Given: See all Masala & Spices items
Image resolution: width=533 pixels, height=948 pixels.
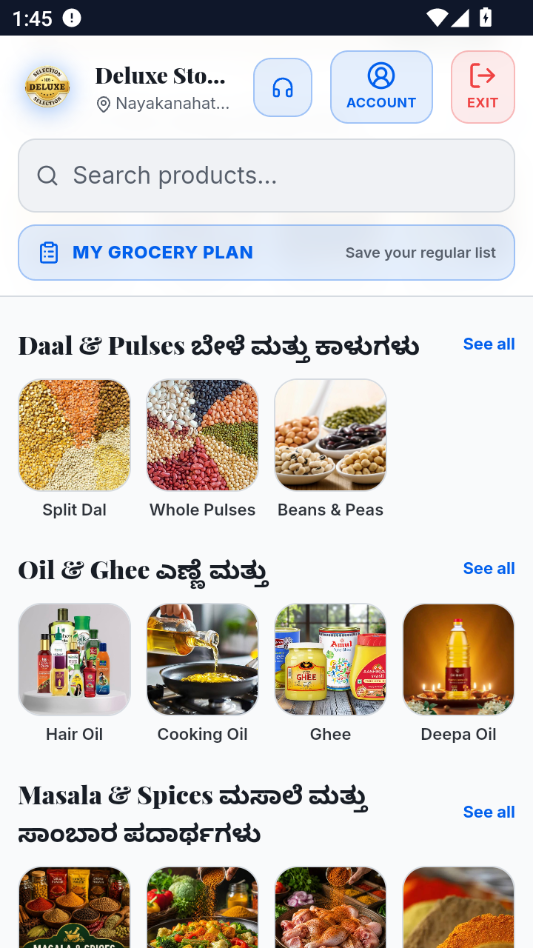Looking at the screenshot, I should 488,812.
